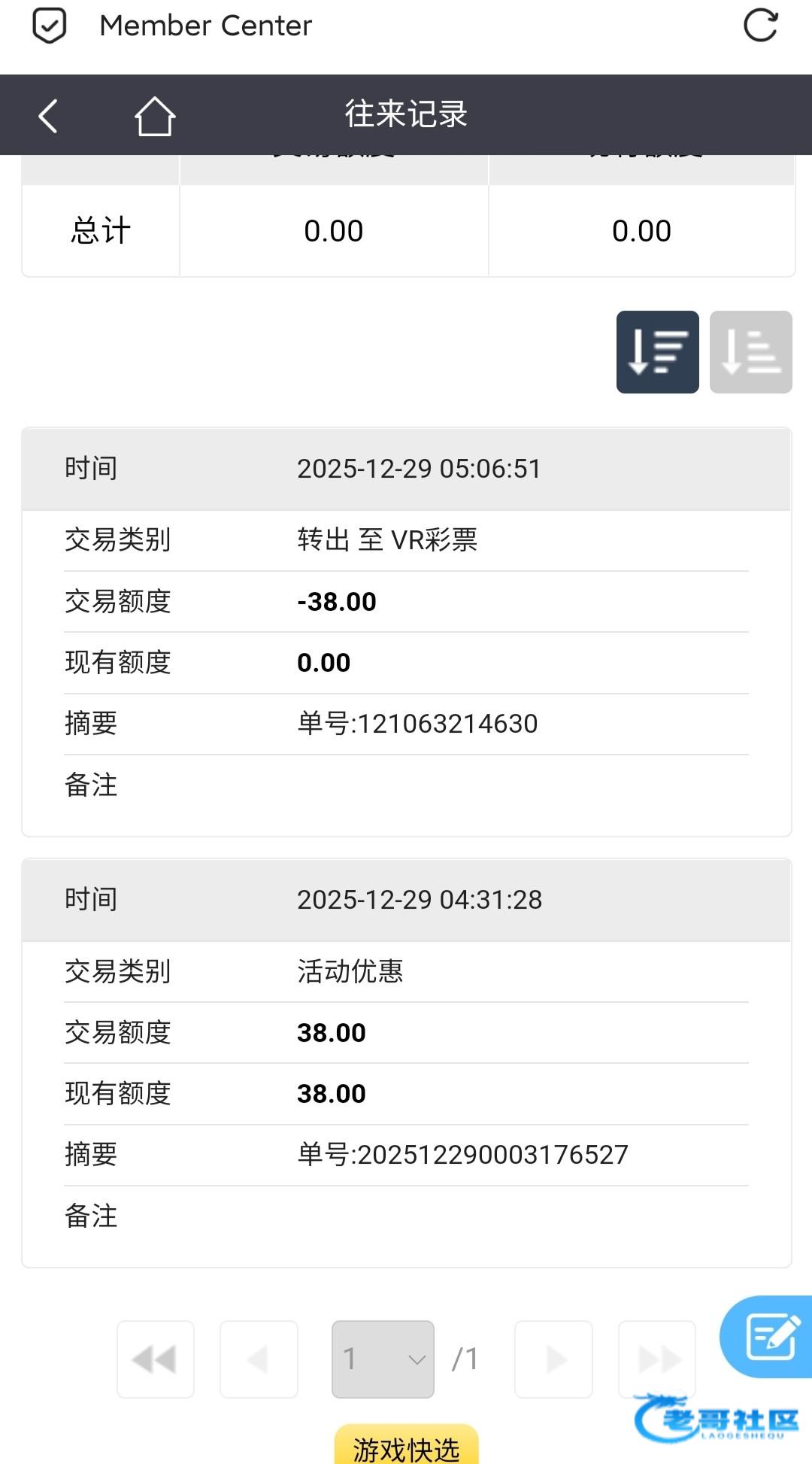Screen dimensions: 812x1464
Task: Select the descending sort button
Action: point(658,352)
